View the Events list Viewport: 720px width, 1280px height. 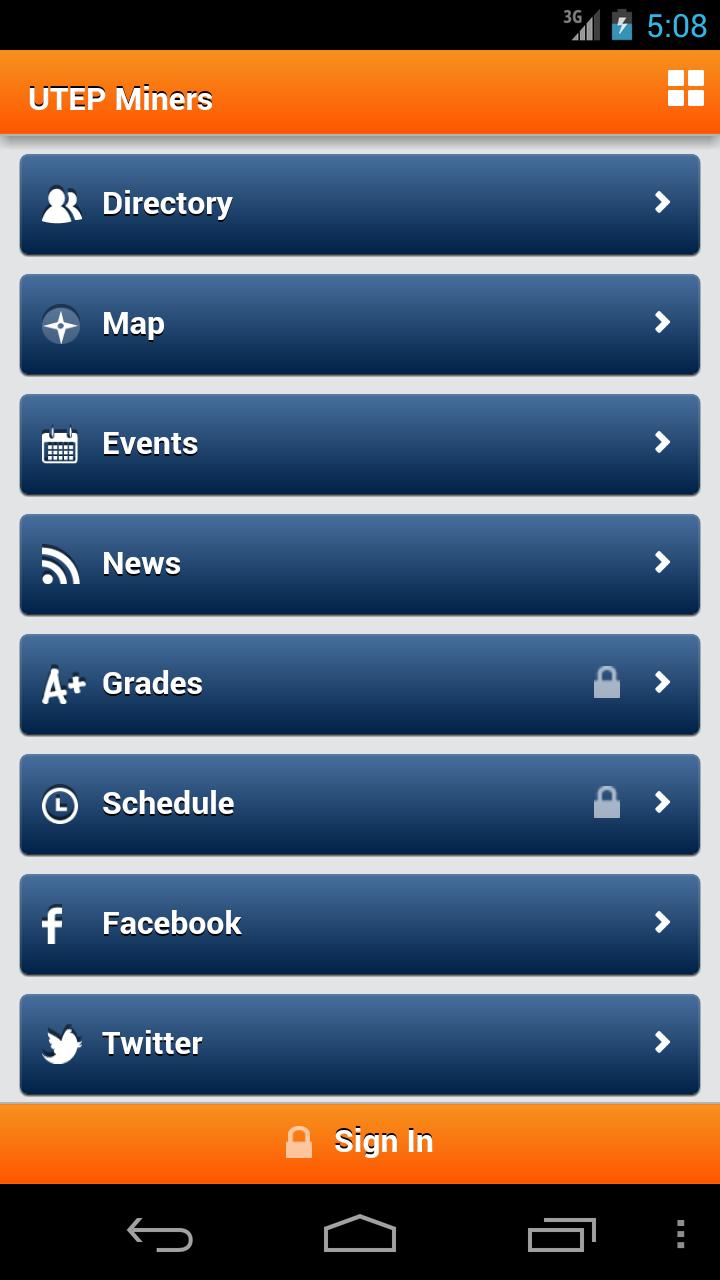[x=360, y=444]
